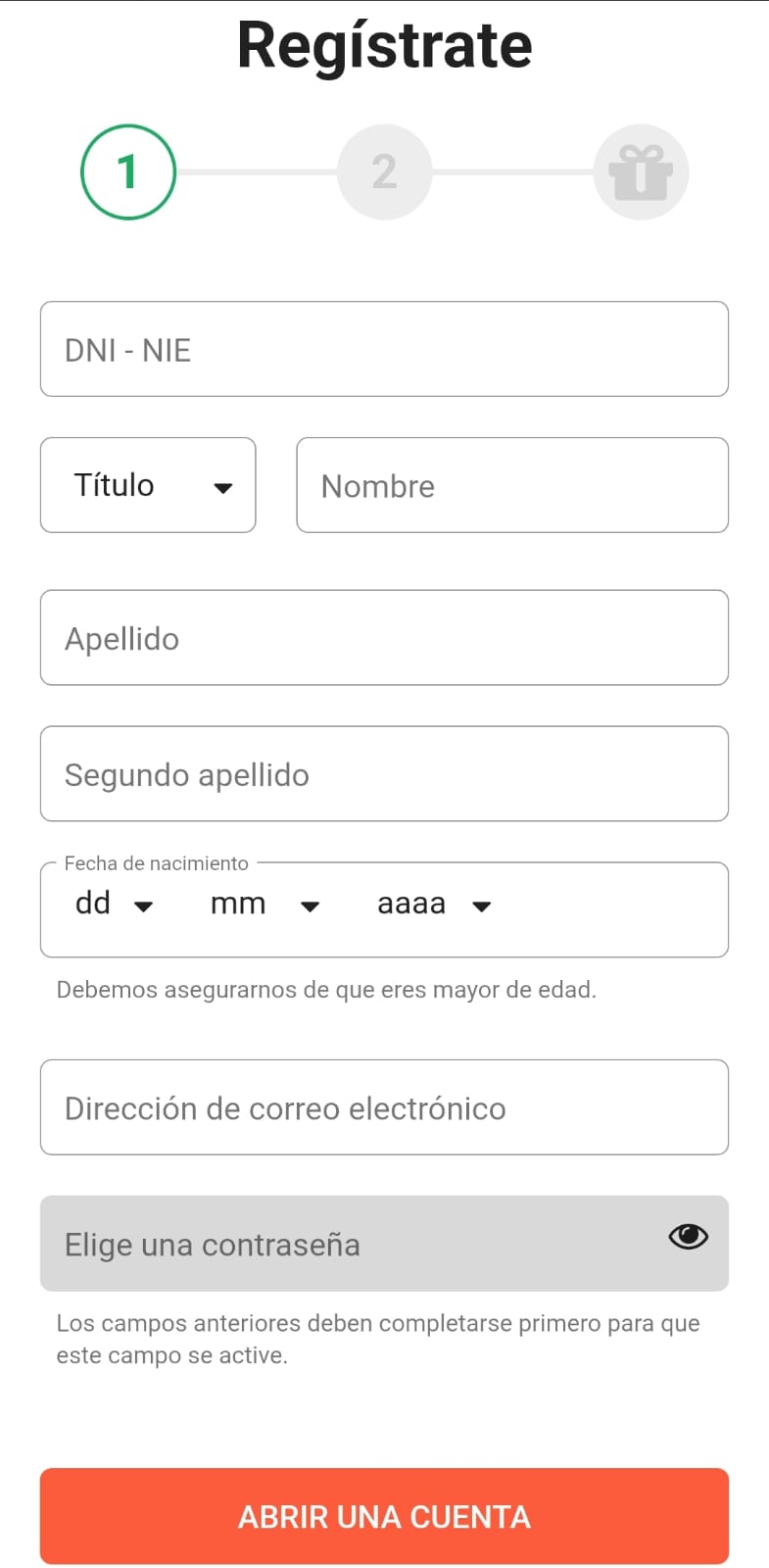
Task: Show password with the eye icon
Action: (689, 1237)
